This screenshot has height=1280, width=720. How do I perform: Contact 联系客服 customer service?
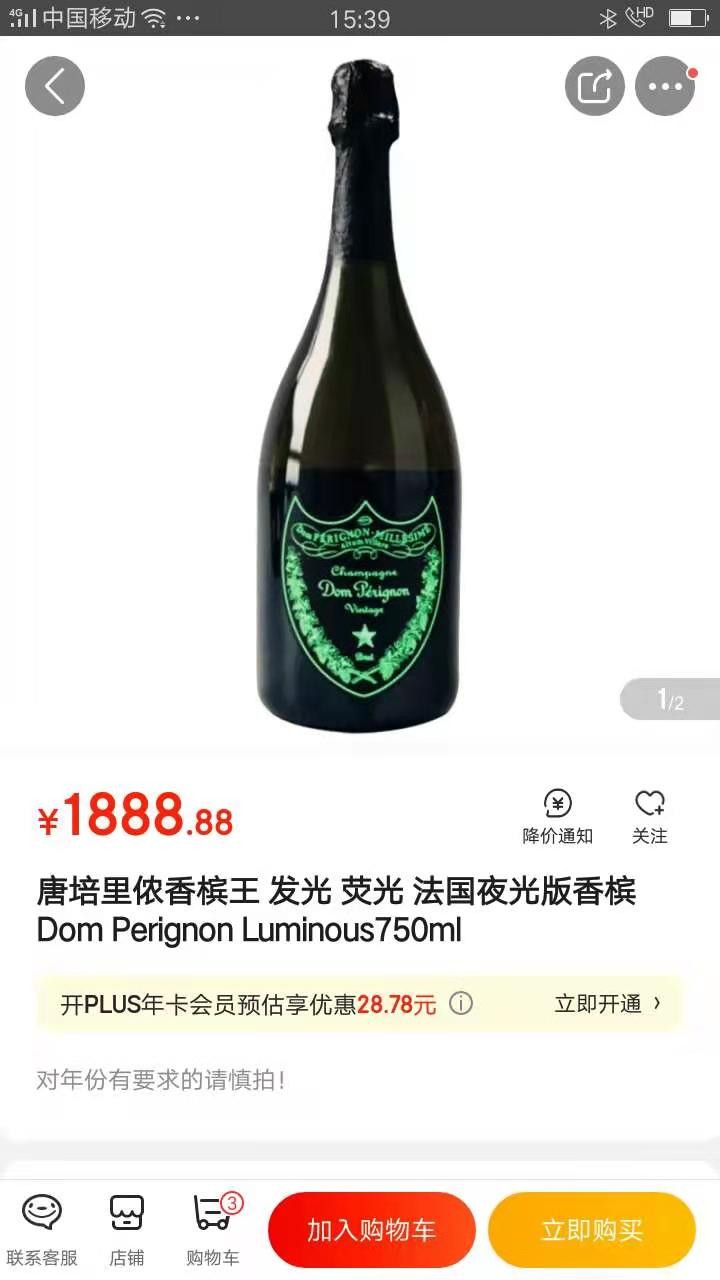42,1229
